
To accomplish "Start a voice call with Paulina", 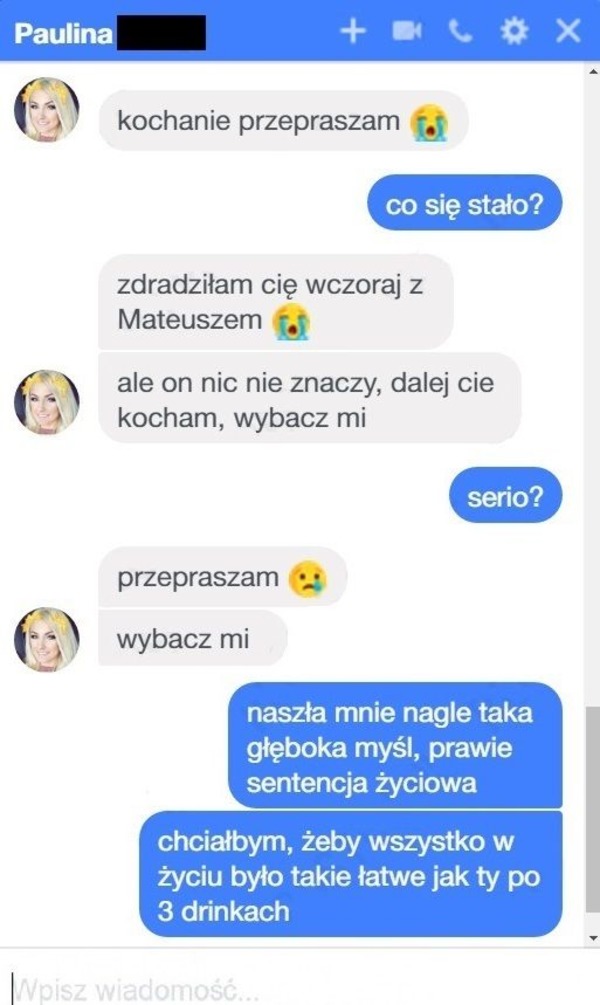I will (460, 31).
